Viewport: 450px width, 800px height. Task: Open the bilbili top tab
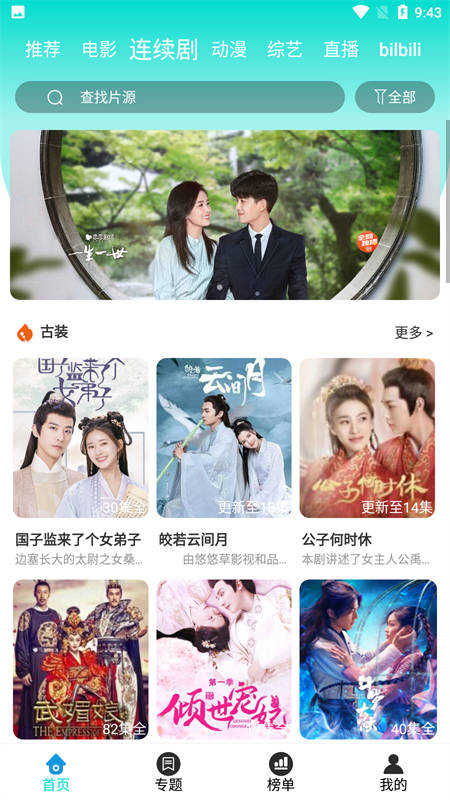400,49
